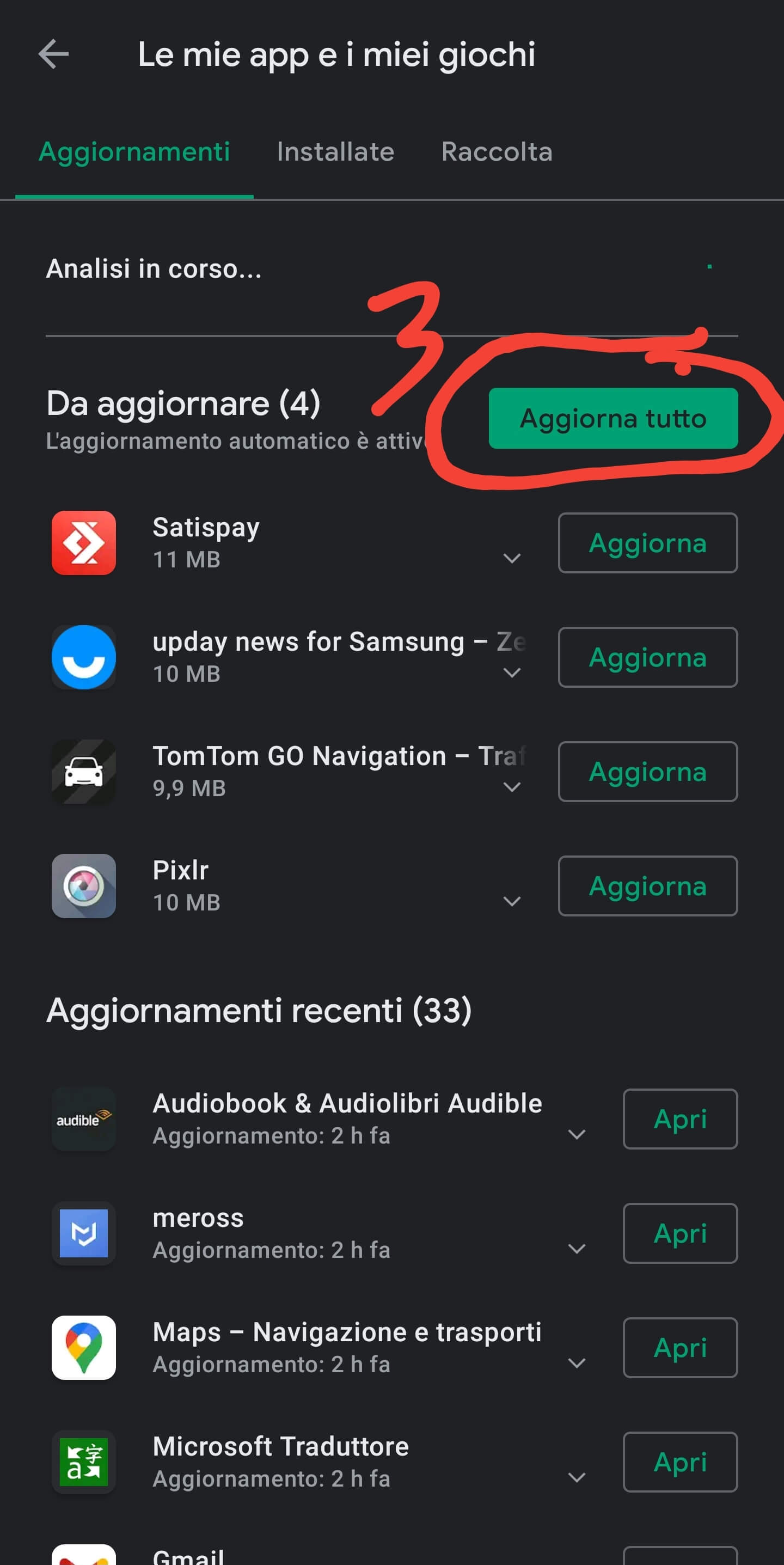Update upday news for Samsung
This screenshot has height=1565, width=784.
coord(647,657)
